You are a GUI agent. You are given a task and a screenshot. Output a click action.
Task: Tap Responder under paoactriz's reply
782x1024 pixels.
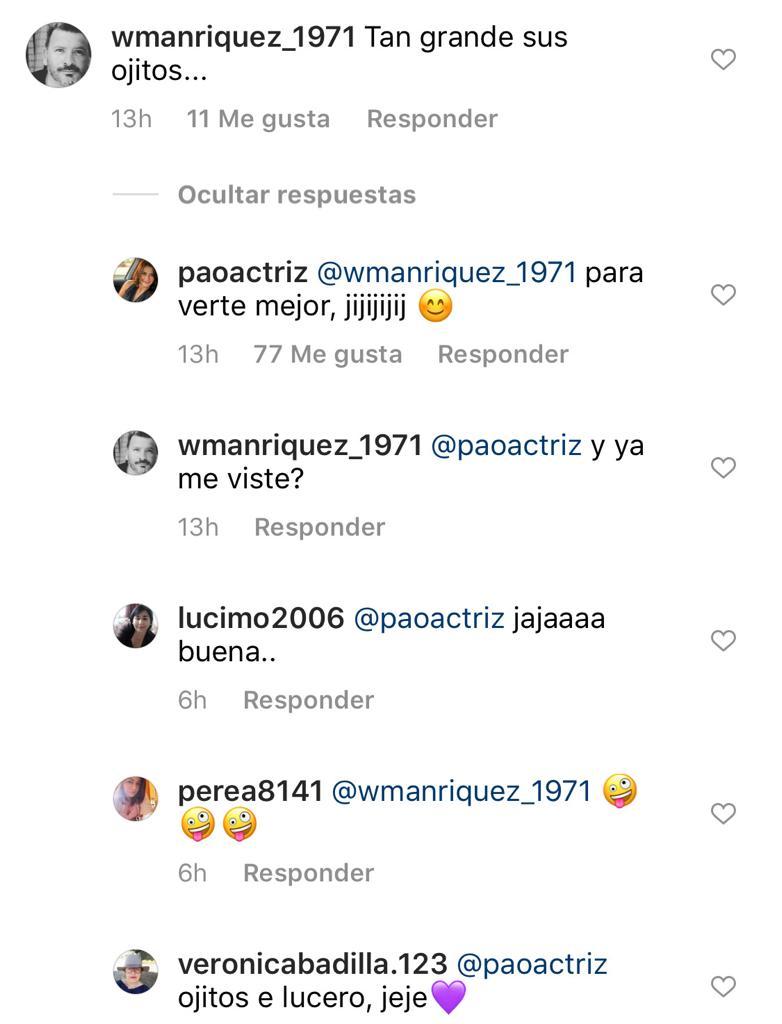(x=503, y=353)
